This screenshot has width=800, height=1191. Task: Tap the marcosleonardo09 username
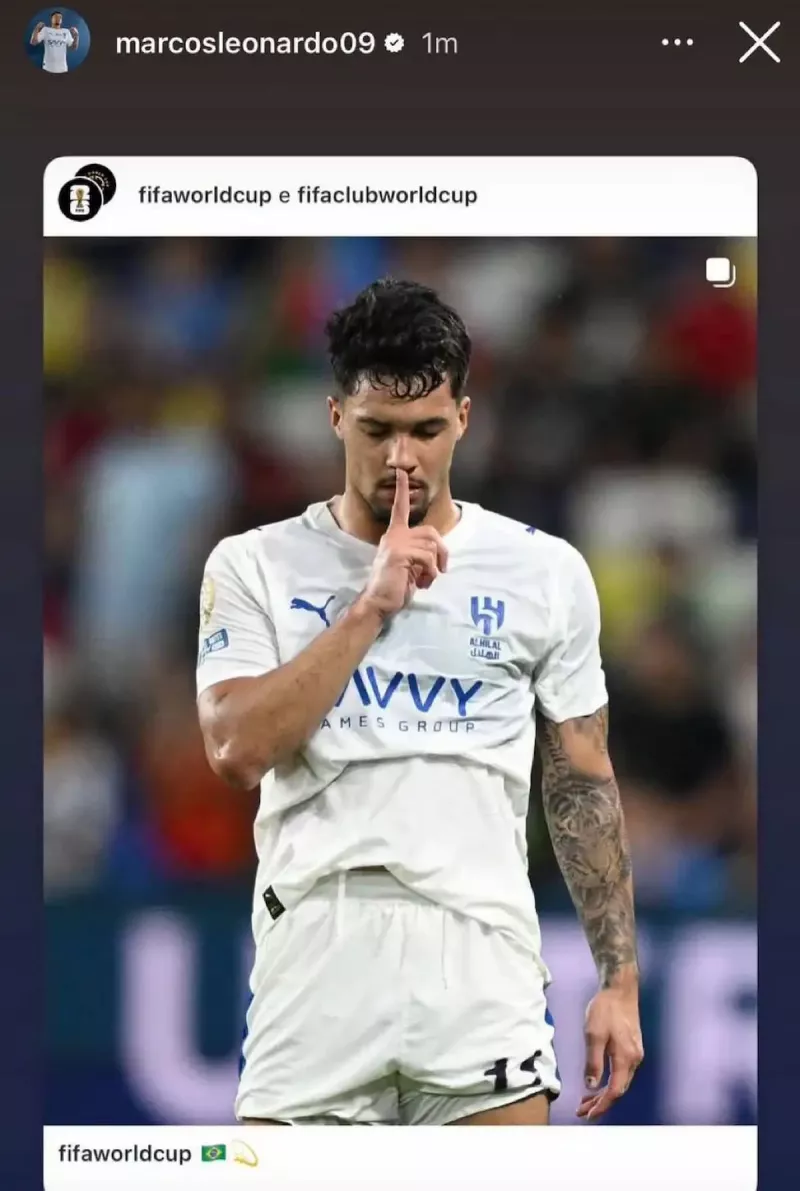tap(245, 43)
